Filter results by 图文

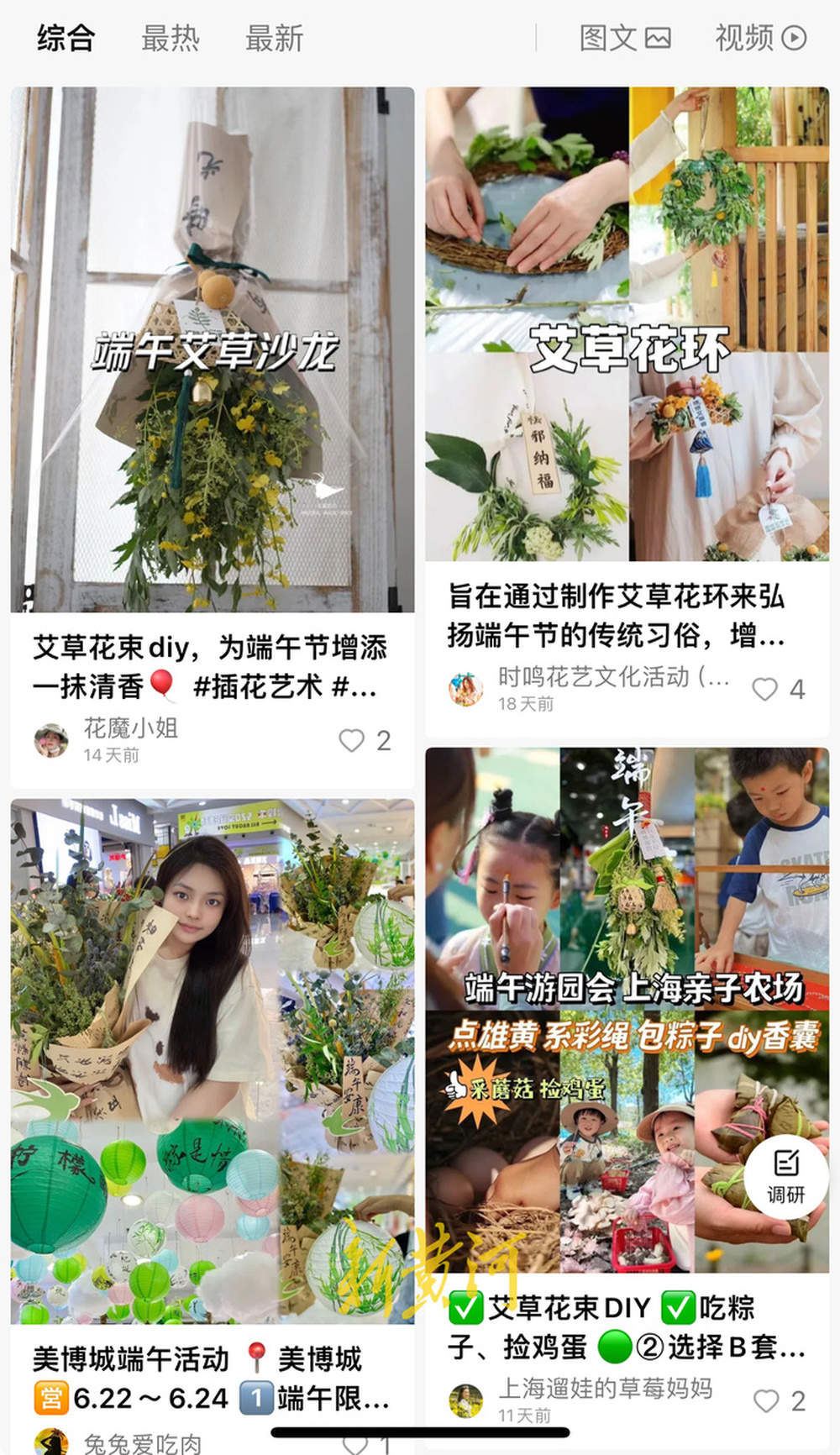click(625, 38)
